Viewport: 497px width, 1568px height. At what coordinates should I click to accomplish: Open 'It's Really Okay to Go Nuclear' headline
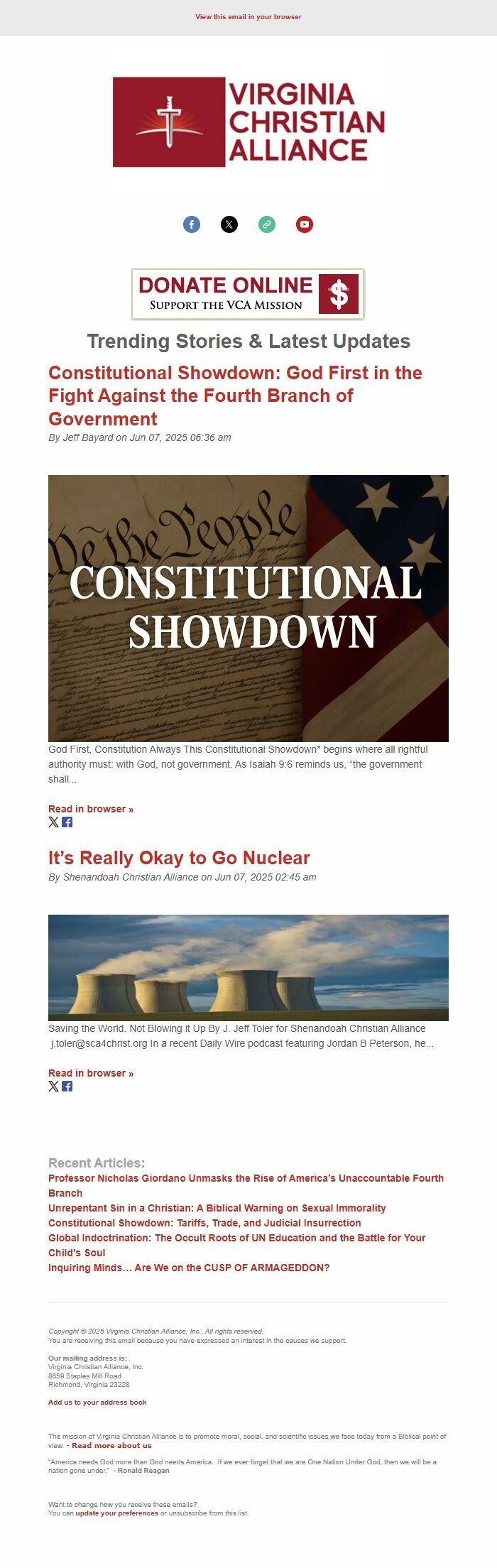(179, 858)
